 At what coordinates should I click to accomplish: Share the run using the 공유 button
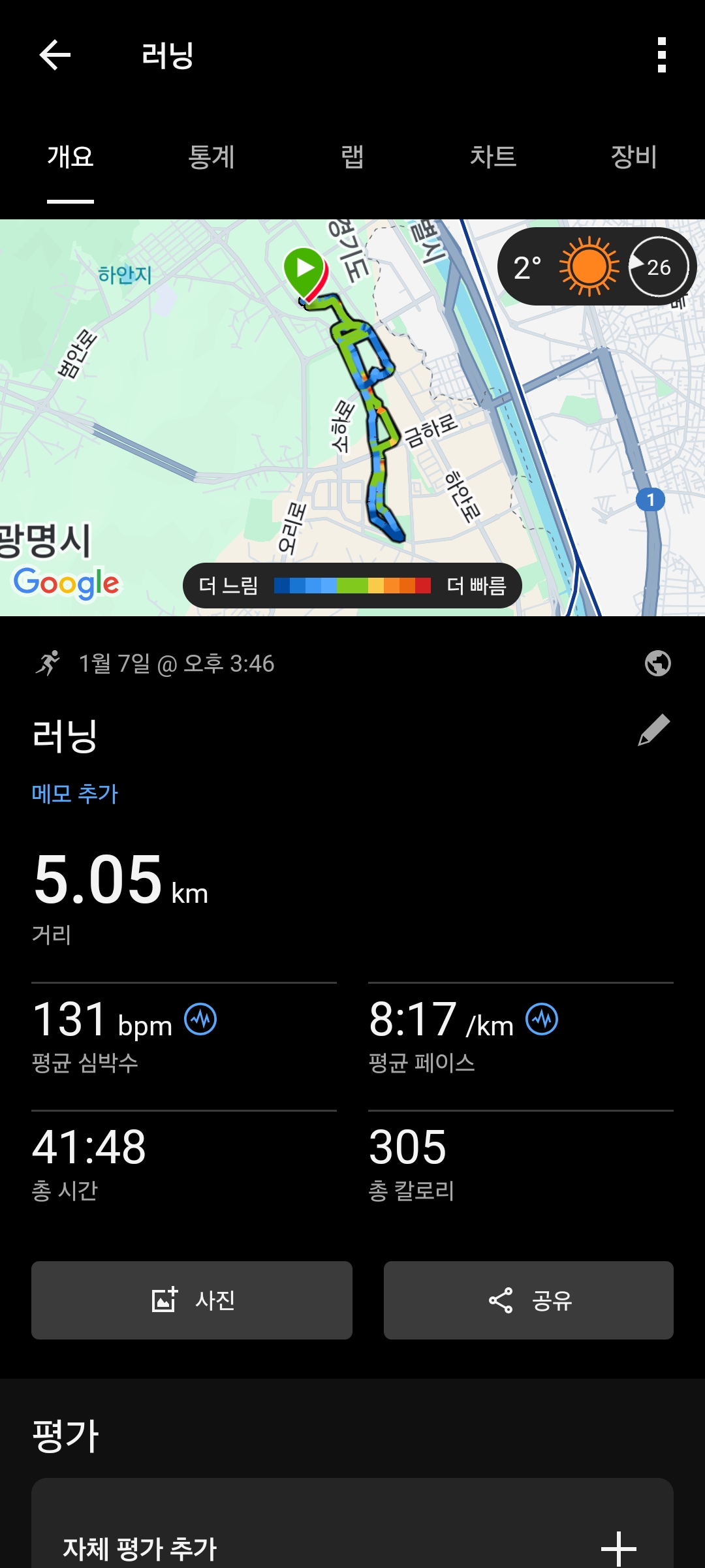(529, 1300)
